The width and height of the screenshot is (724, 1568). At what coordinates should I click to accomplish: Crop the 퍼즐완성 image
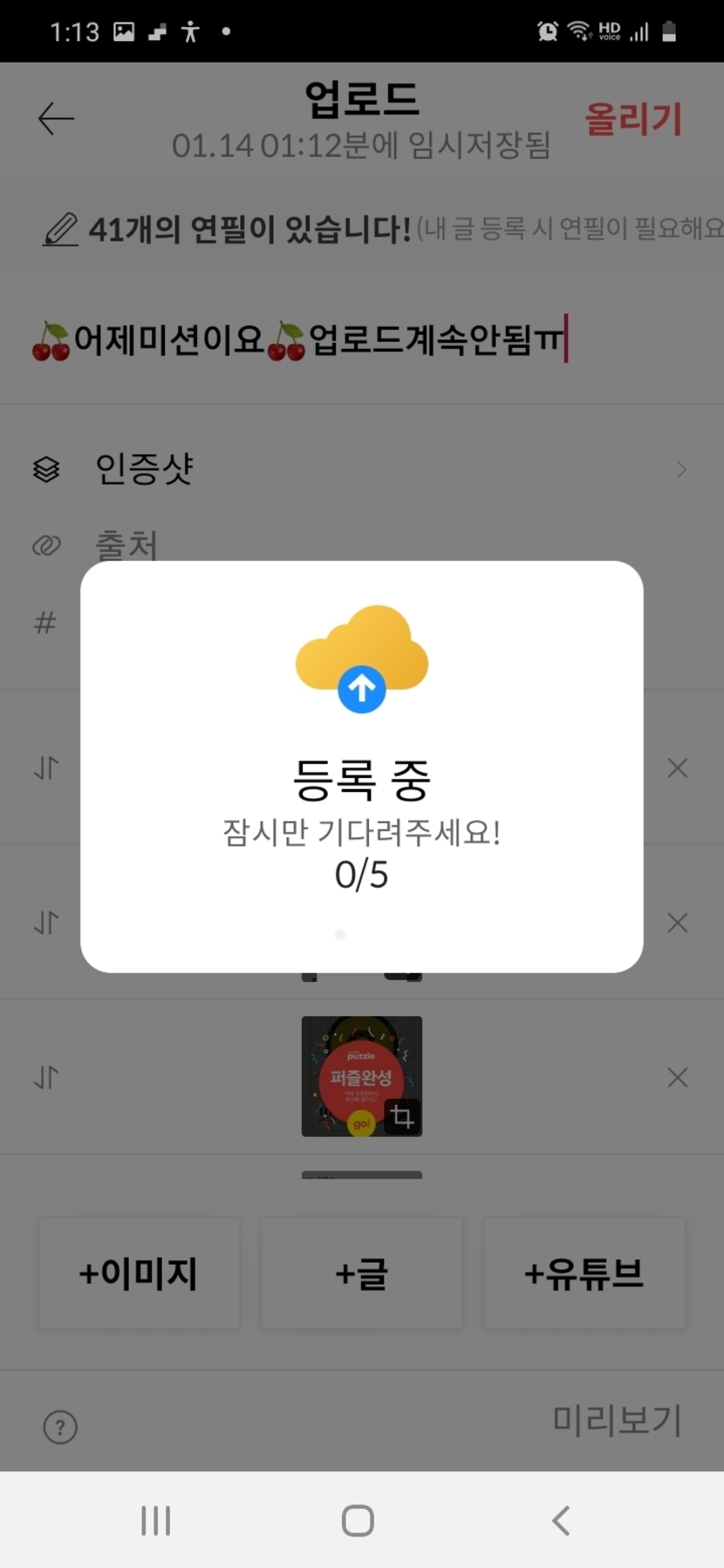pos(402,1116)
